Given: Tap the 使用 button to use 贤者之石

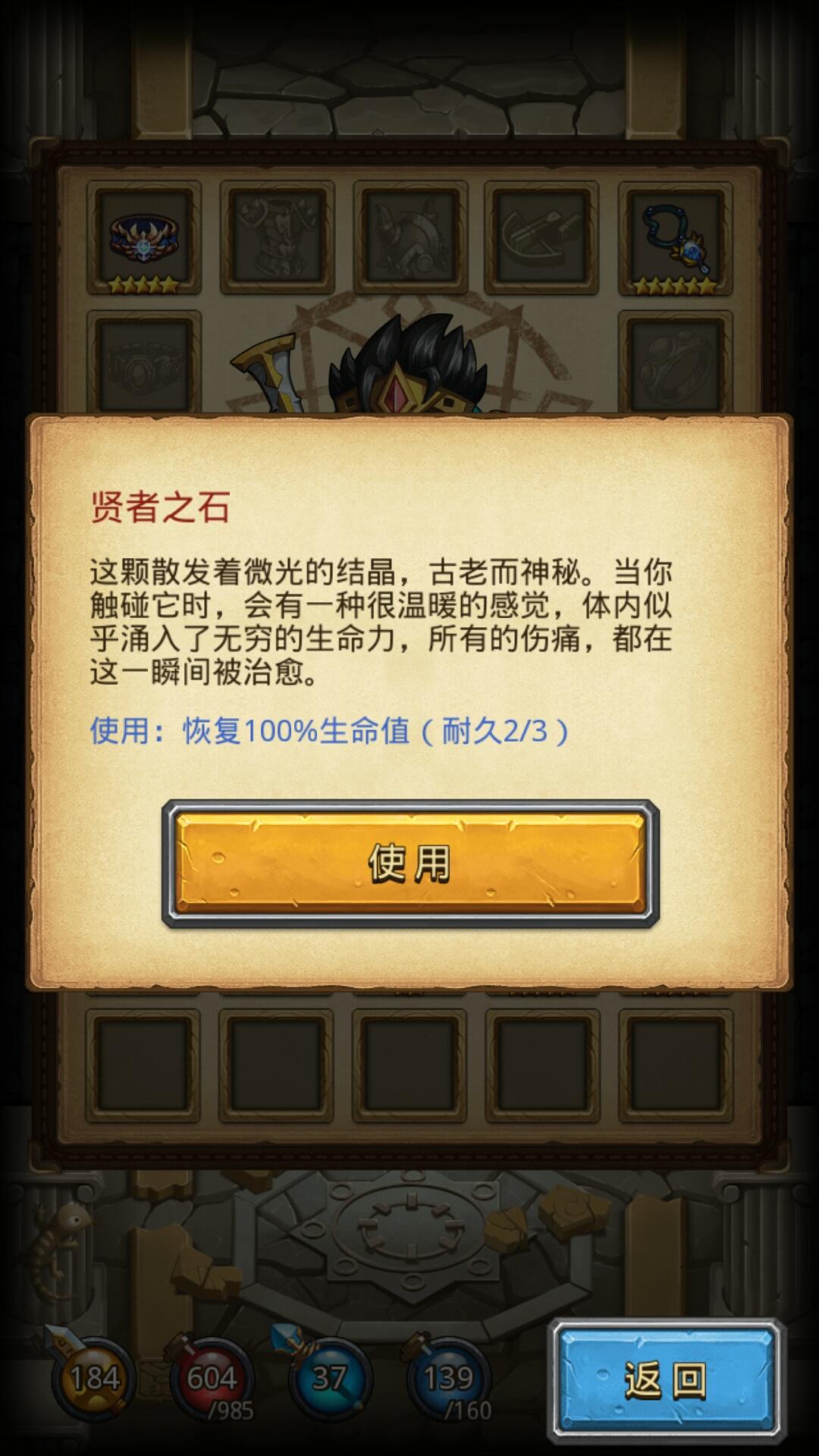Looking at the screenshot, I should 410,864.
